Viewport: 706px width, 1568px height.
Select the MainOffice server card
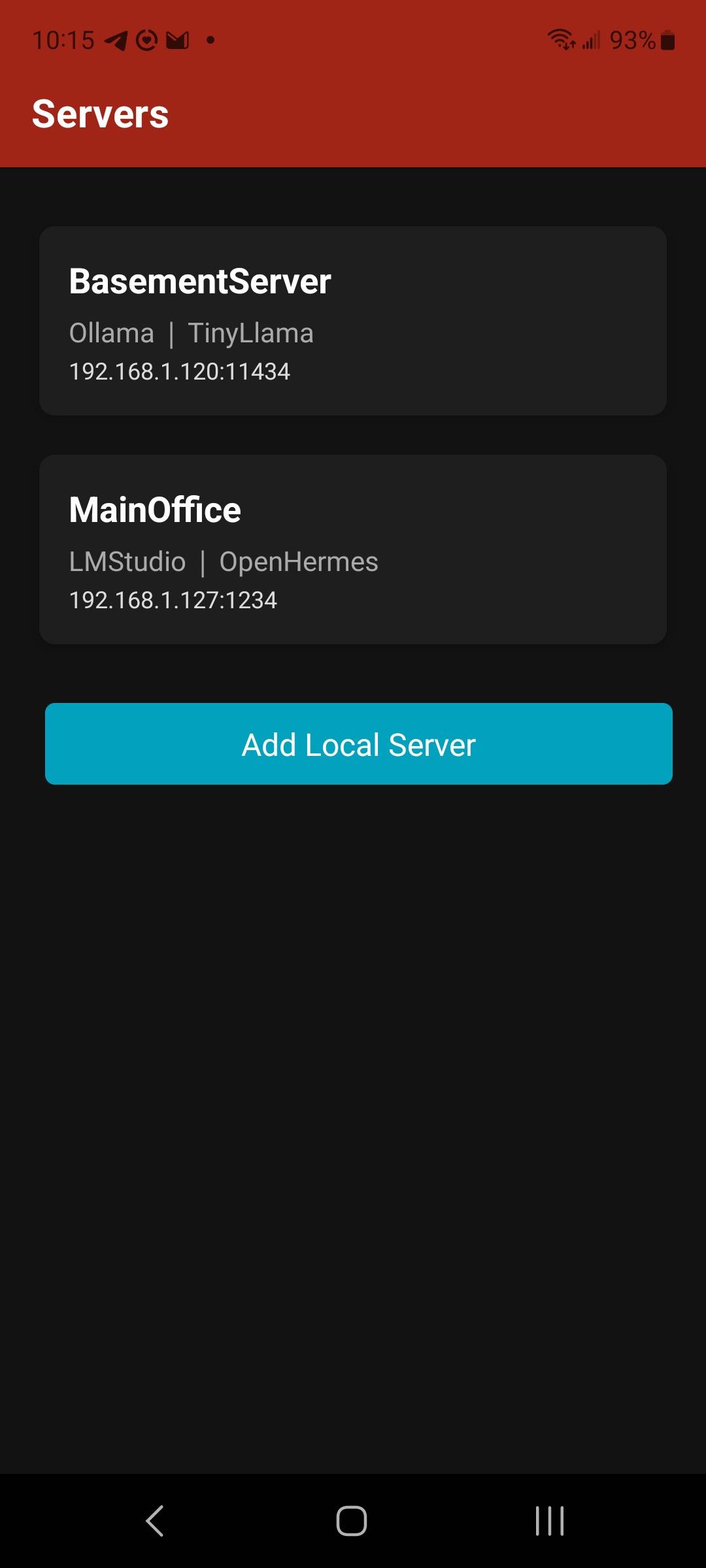pos(353,549)
